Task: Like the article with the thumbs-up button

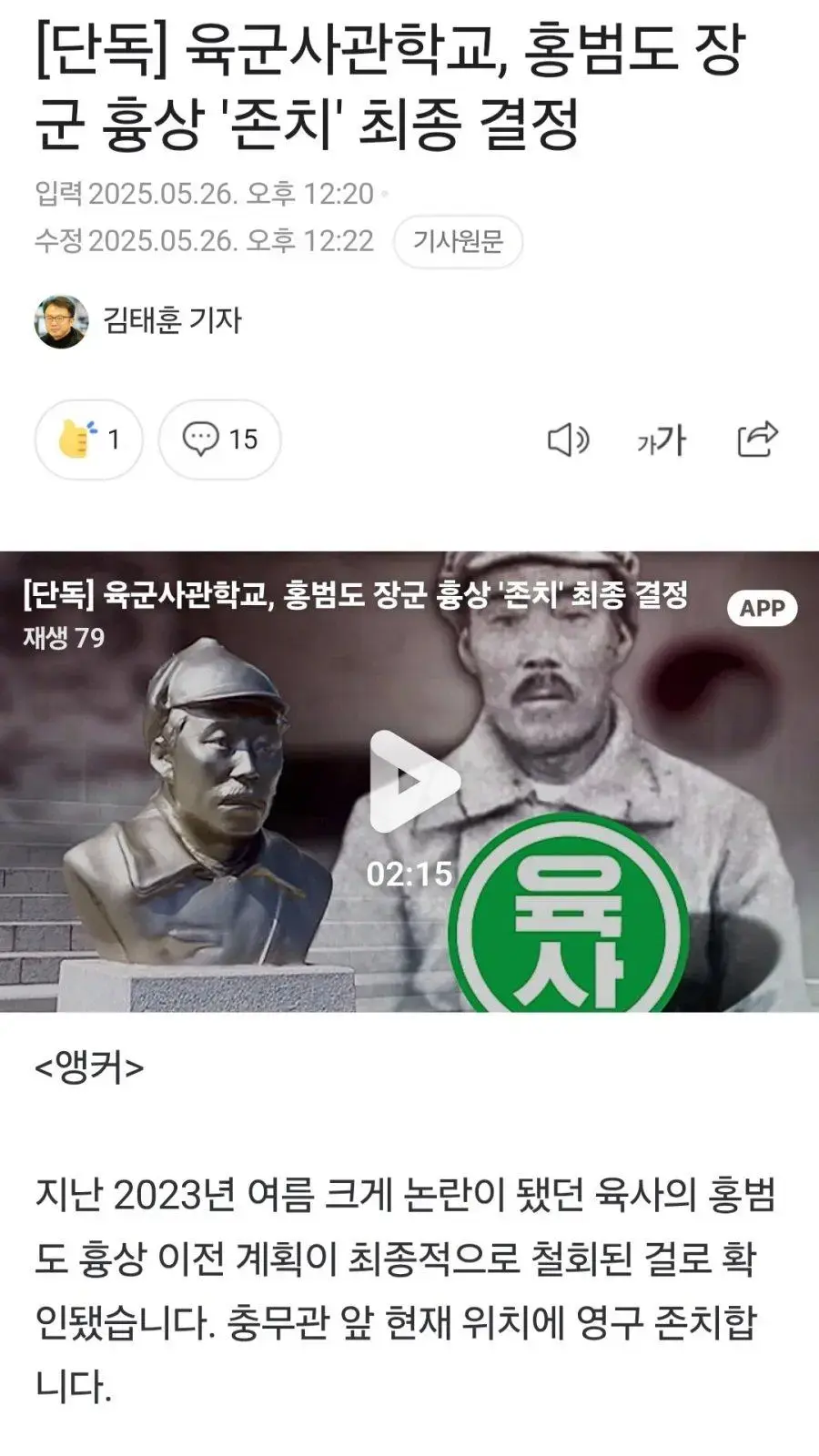Action: coord(89,440)
